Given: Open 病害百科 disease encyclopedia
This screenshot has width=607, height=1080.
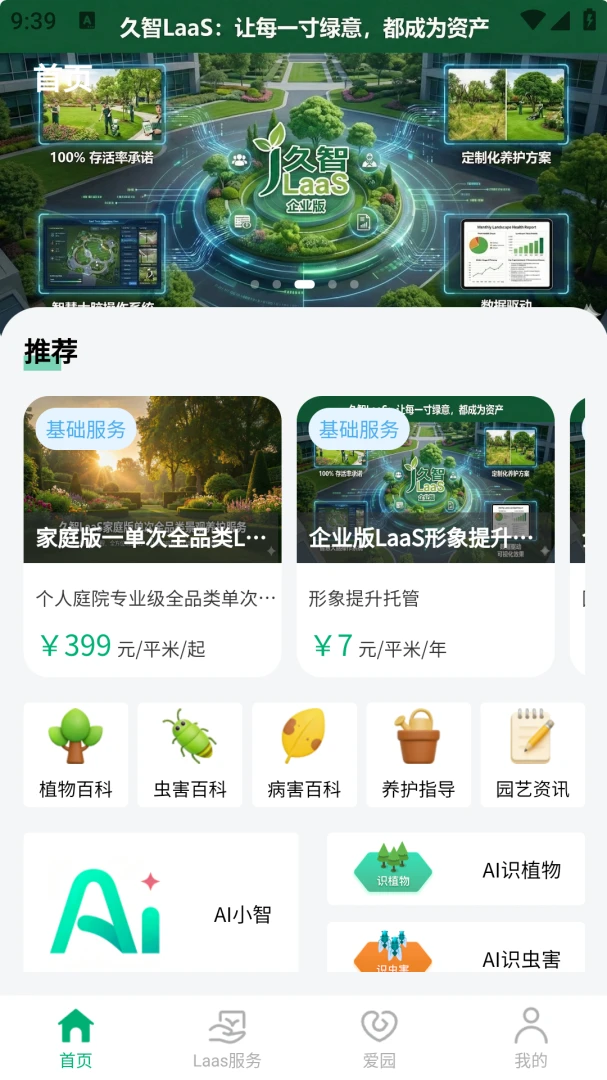Looking at the screenshot, I should click(x=304, y=754).
